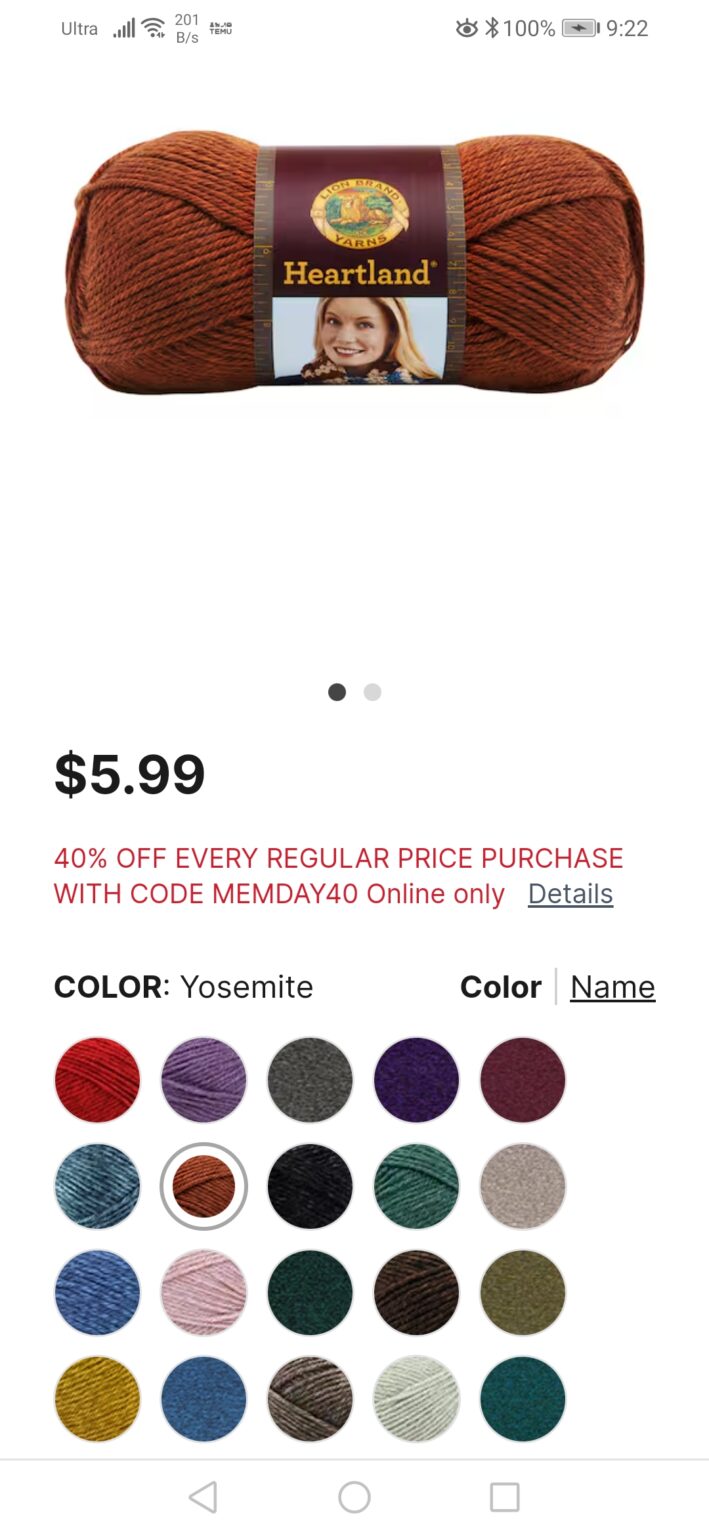
Task: Switch color view to Name
Action: (612, 987)
